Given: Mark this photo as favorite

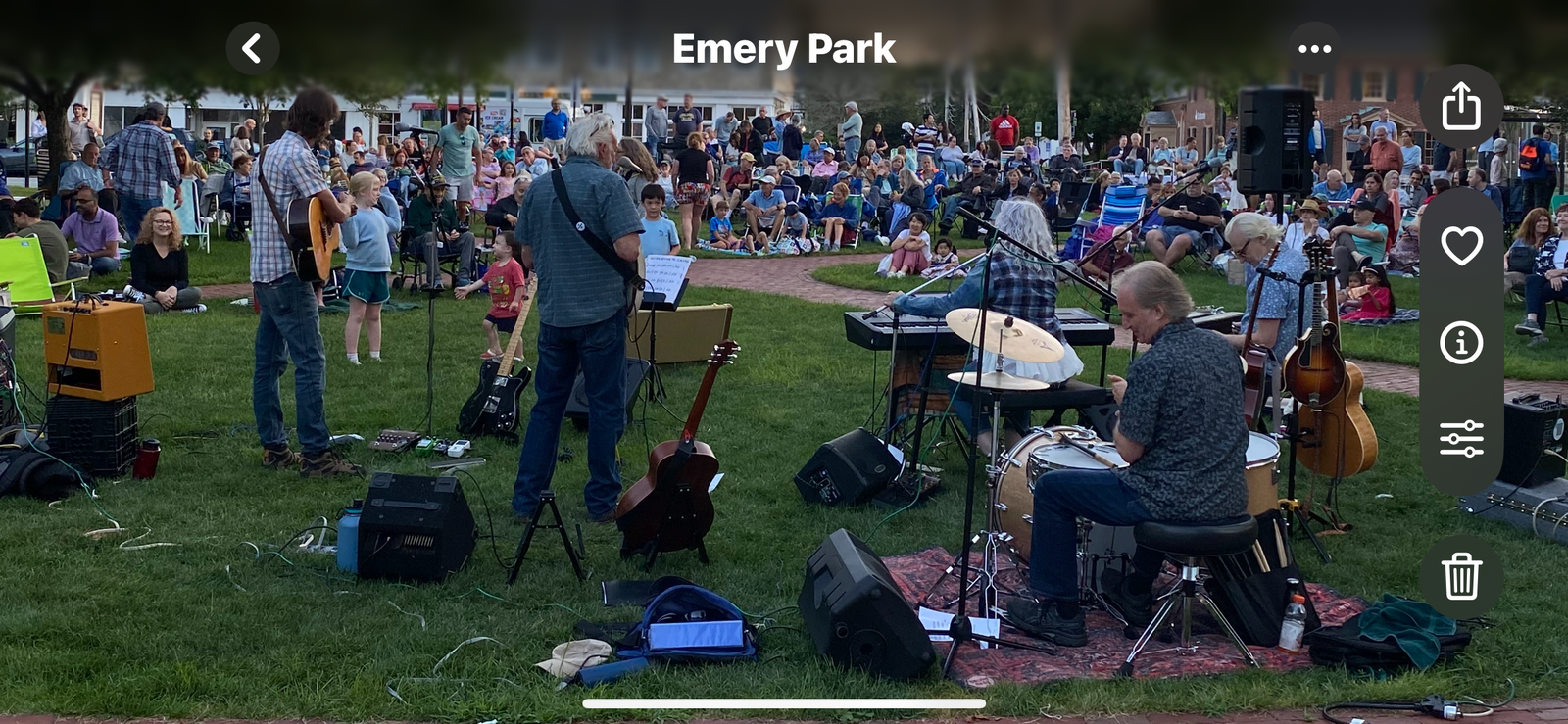Looking at the screenshot, I should (x=1460, y=245).
